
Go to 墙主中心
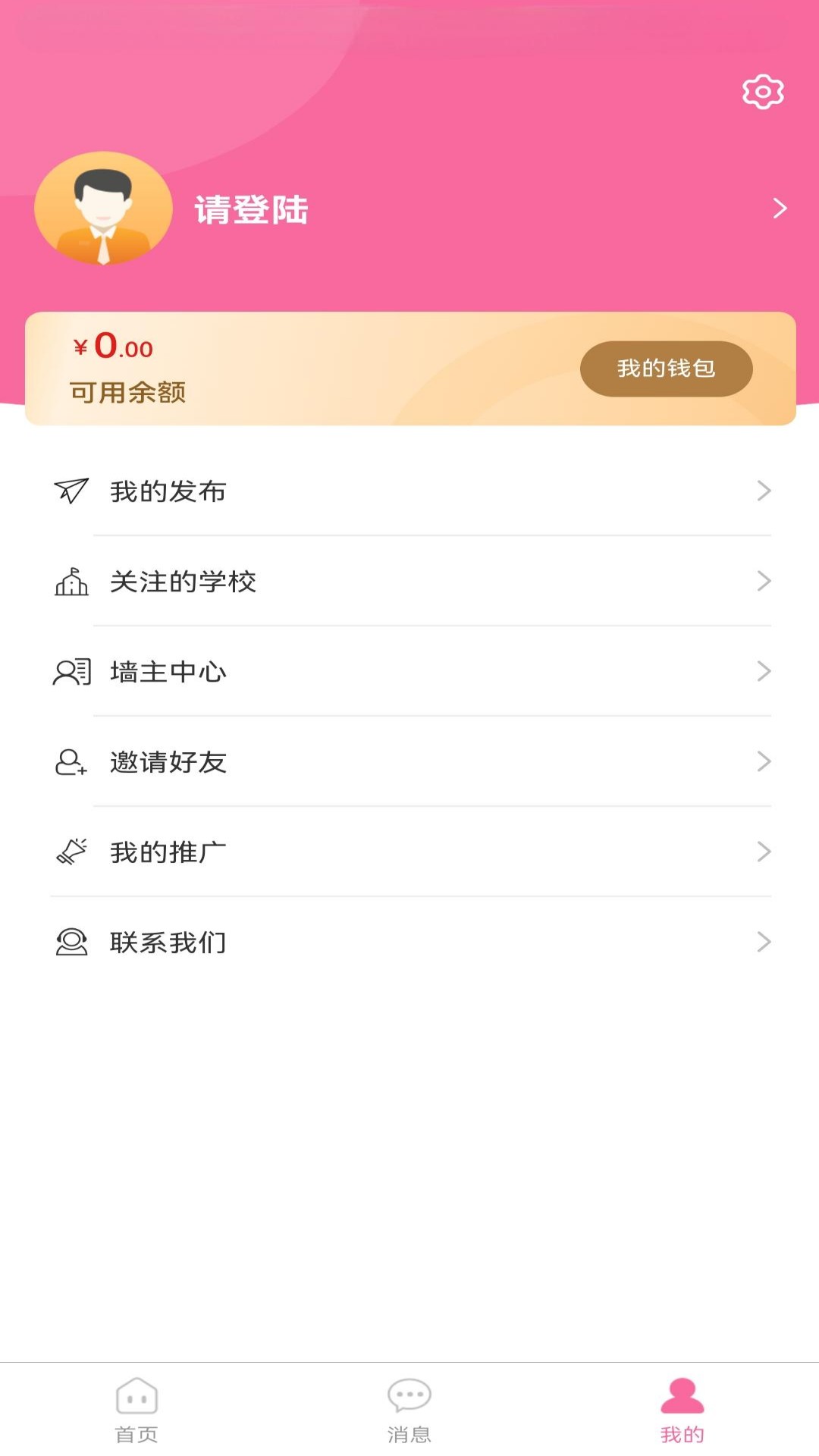tap(409, 672)
